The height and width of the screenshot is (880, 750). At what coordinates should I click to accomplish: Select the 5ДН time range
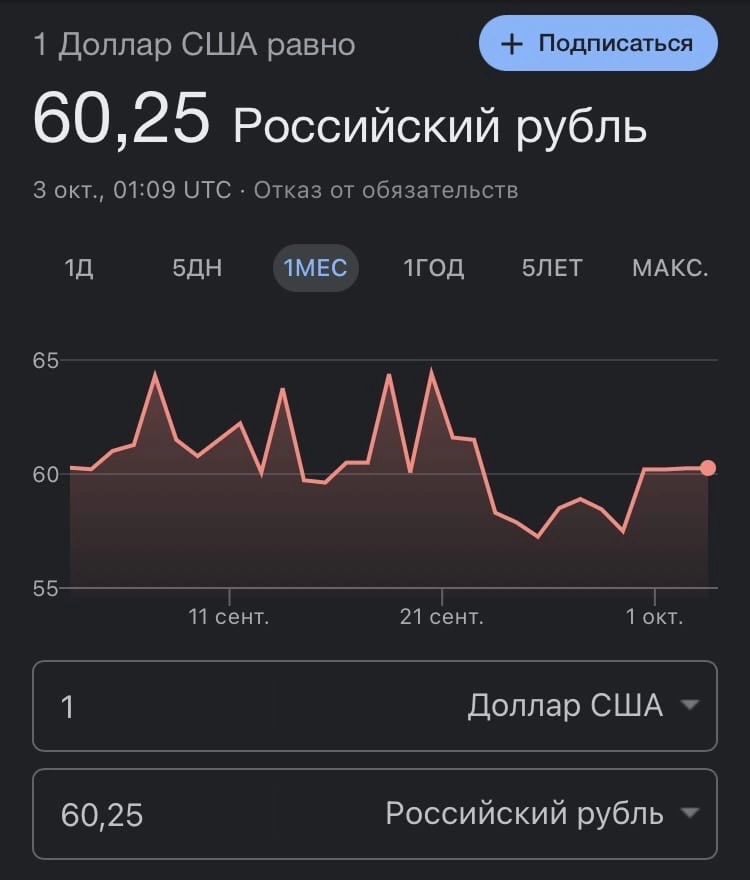coord(197,268)
